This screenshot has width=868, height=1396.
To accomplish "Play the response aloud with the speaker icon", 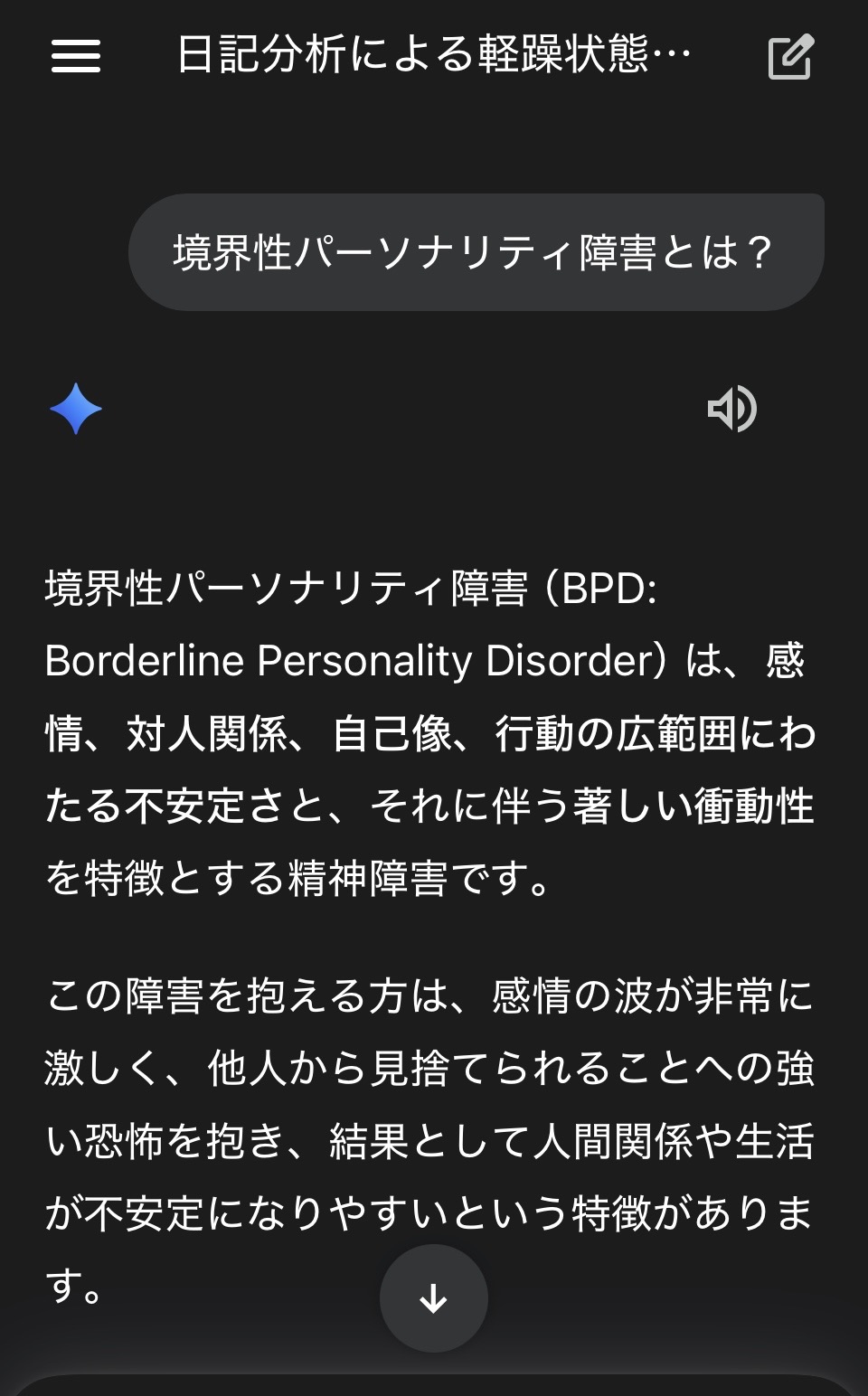I will [x=731, y=409].
